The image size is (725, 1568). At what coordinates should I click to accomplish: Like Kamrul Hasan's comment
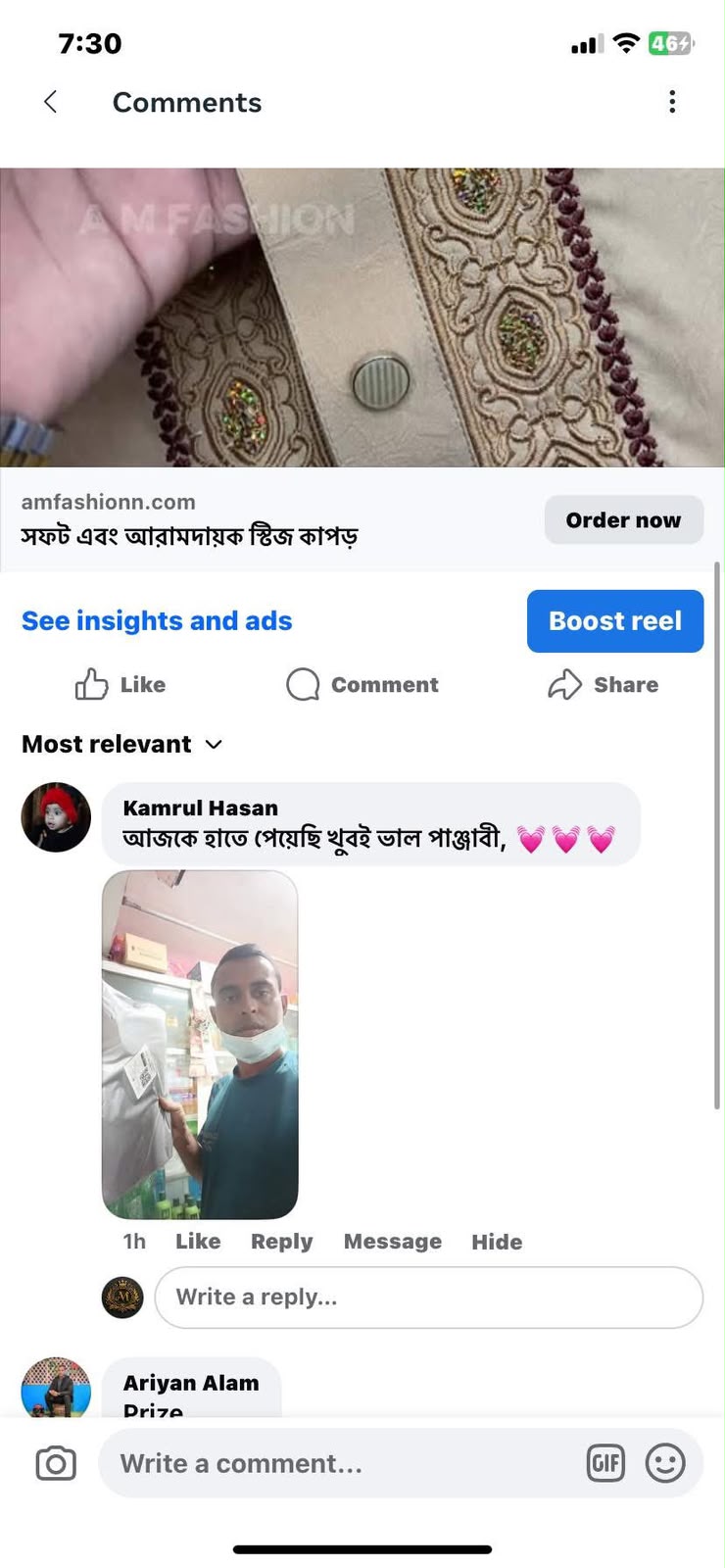point(198,1241)
